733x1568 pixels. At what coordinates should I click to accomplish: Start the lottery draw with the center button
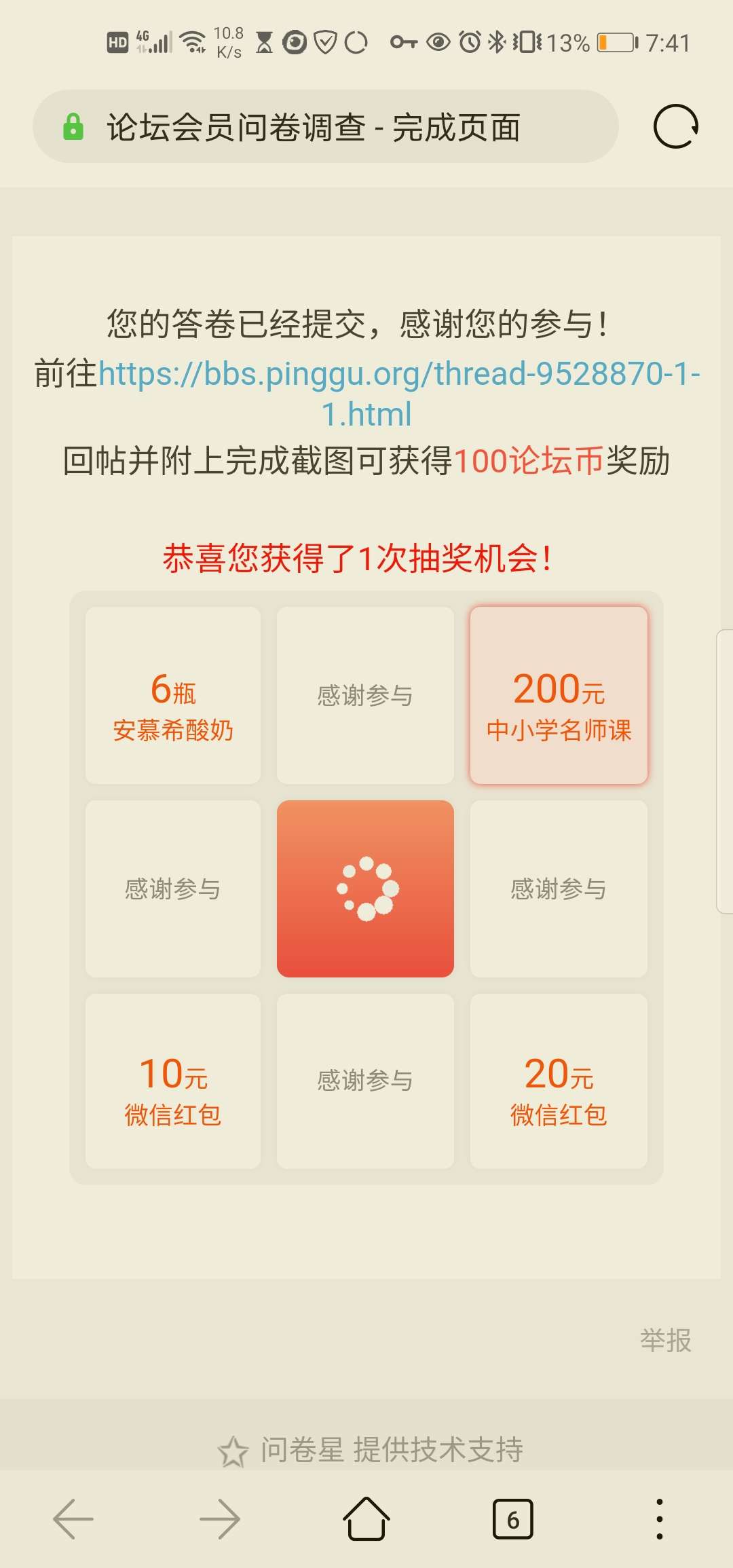365,889
